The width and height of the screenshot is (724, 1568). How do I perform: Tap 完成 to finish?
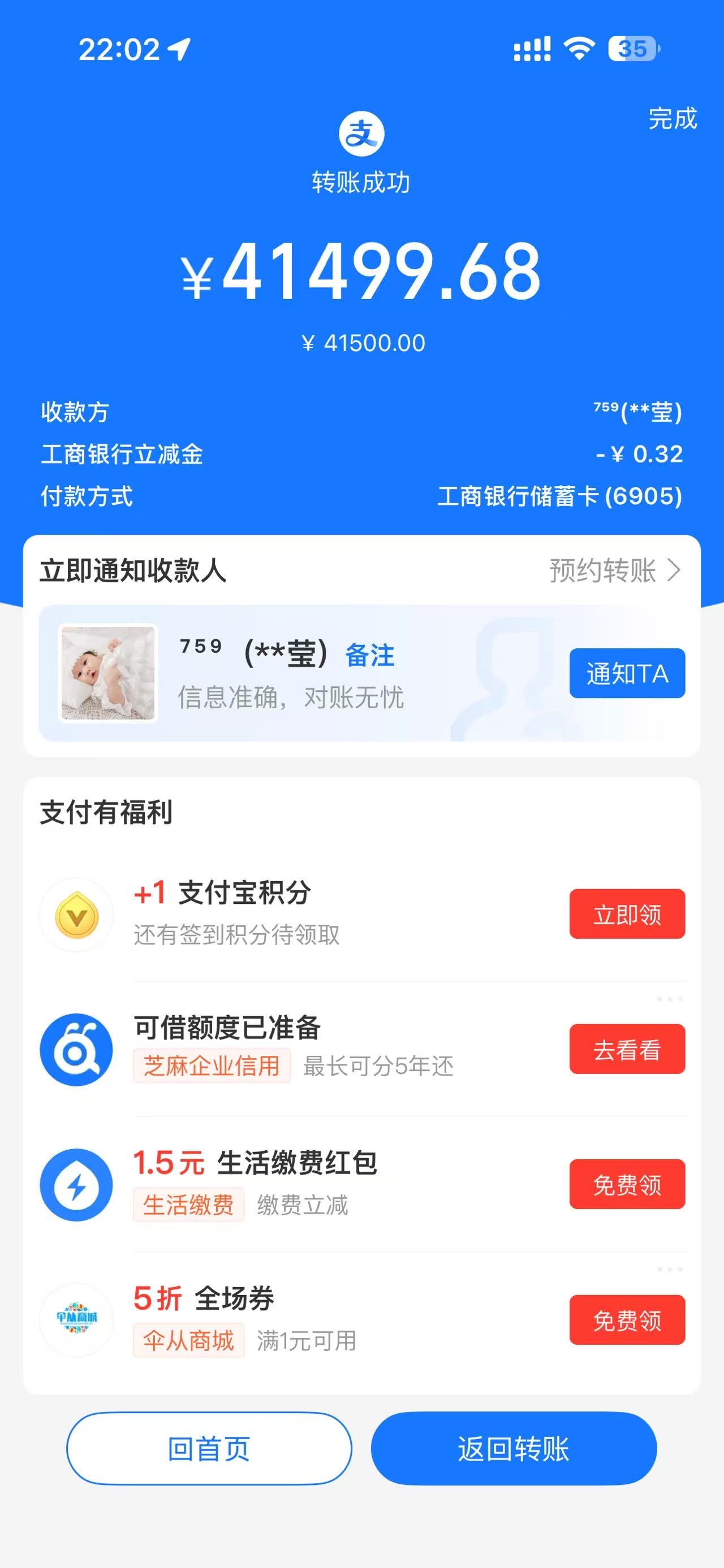point(671,118)
